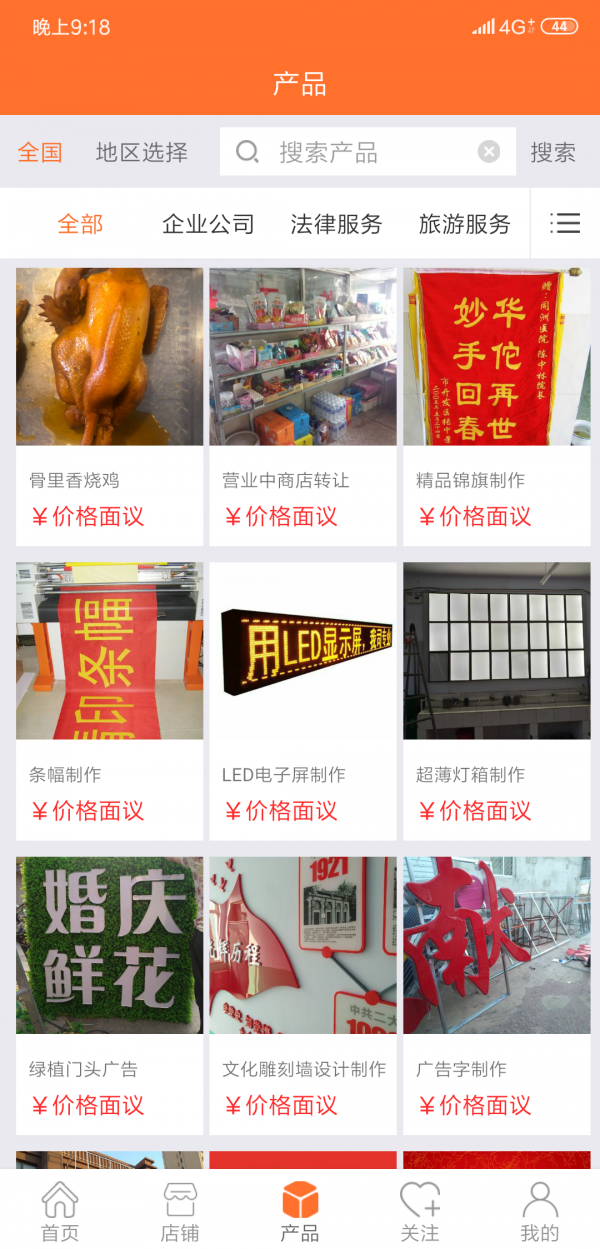Viewport: 600px width, 1249px height.
Task: Go to the 我的 profile tab
Action: (x=540, y=1210)
